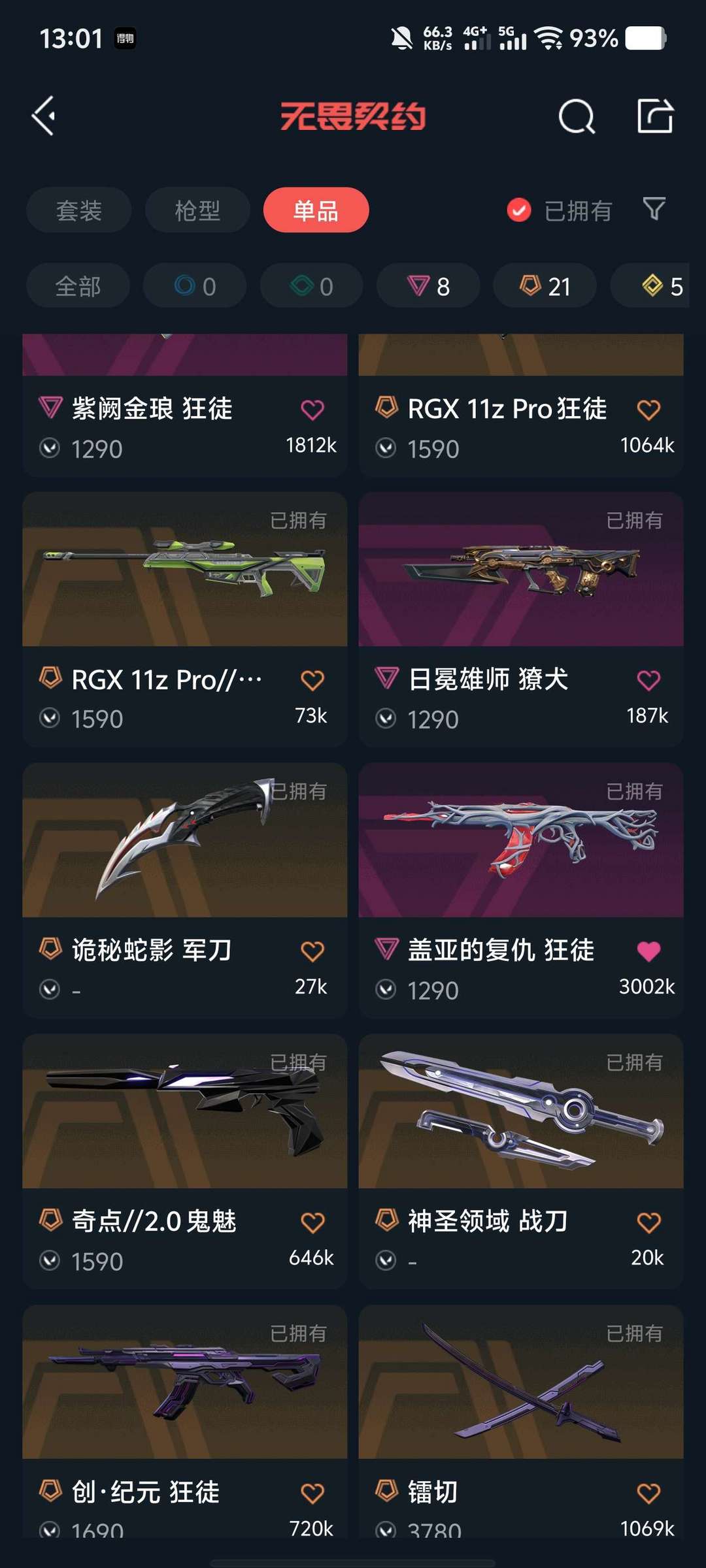Open the search icon

(577, 117)
